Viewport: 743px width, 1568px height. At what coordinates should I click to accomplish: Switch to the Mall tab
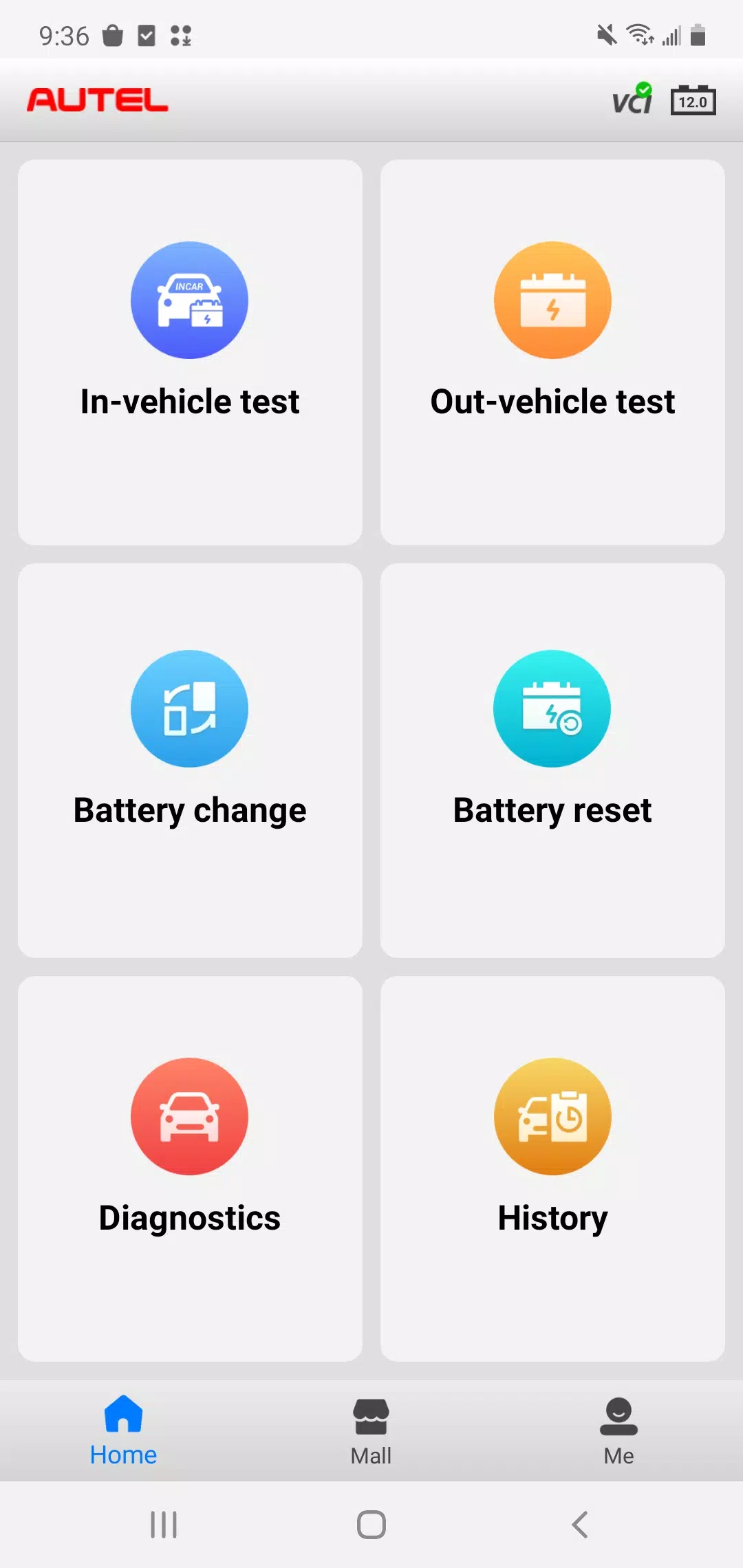click(371, 1432)
